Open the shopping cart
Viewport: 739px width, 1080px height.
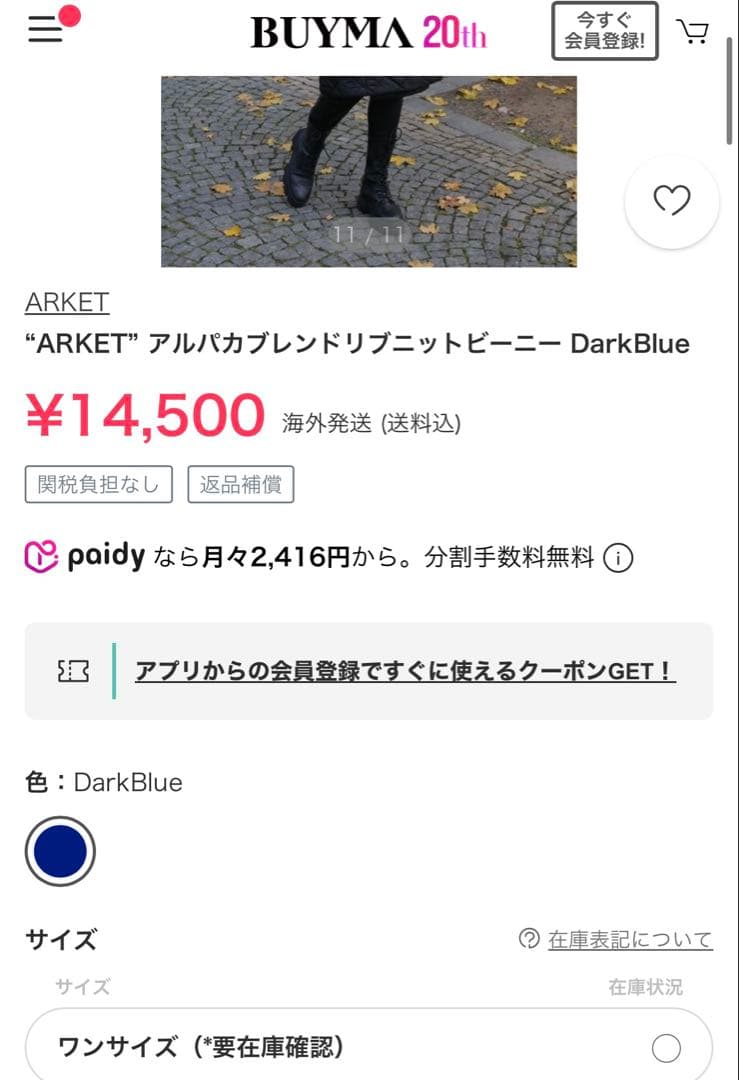pos(694,30)
